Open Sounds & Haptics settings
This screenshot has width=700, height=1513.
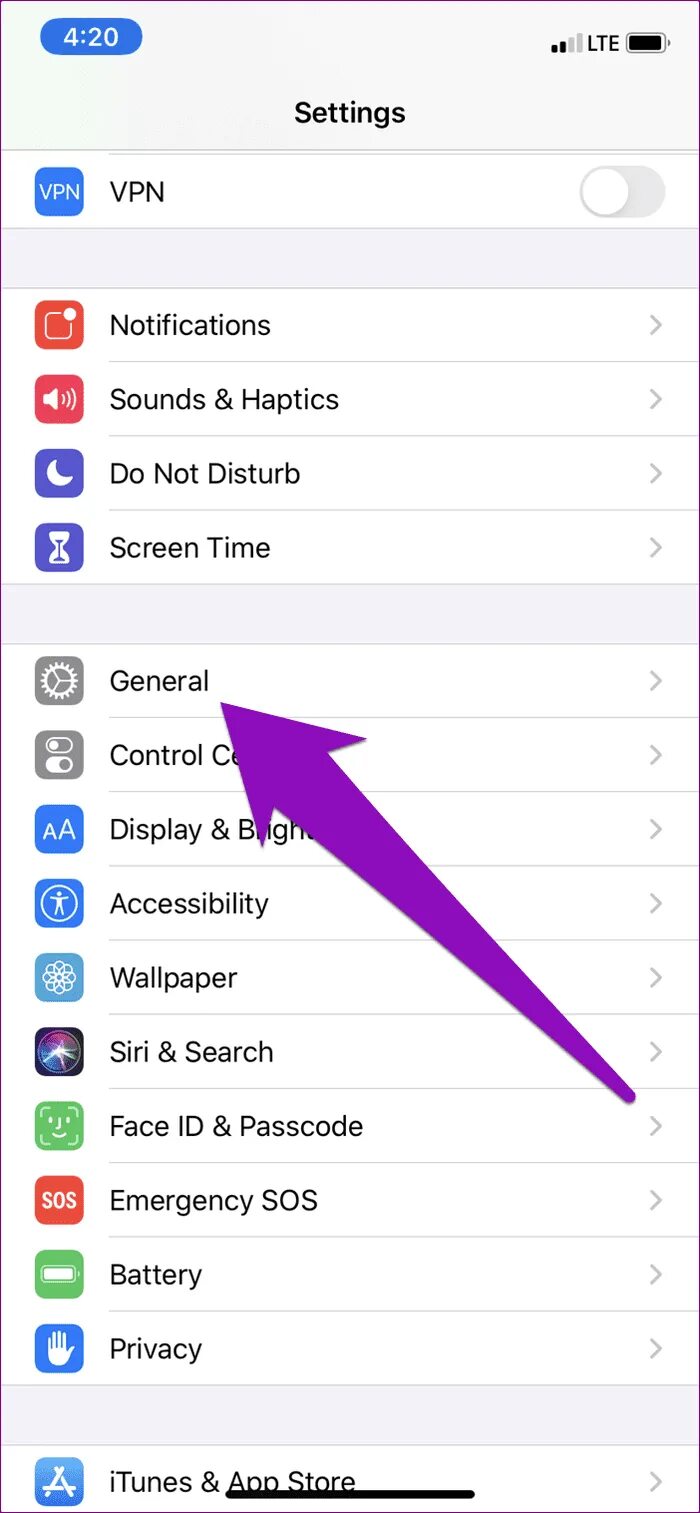tap(350, 399)
